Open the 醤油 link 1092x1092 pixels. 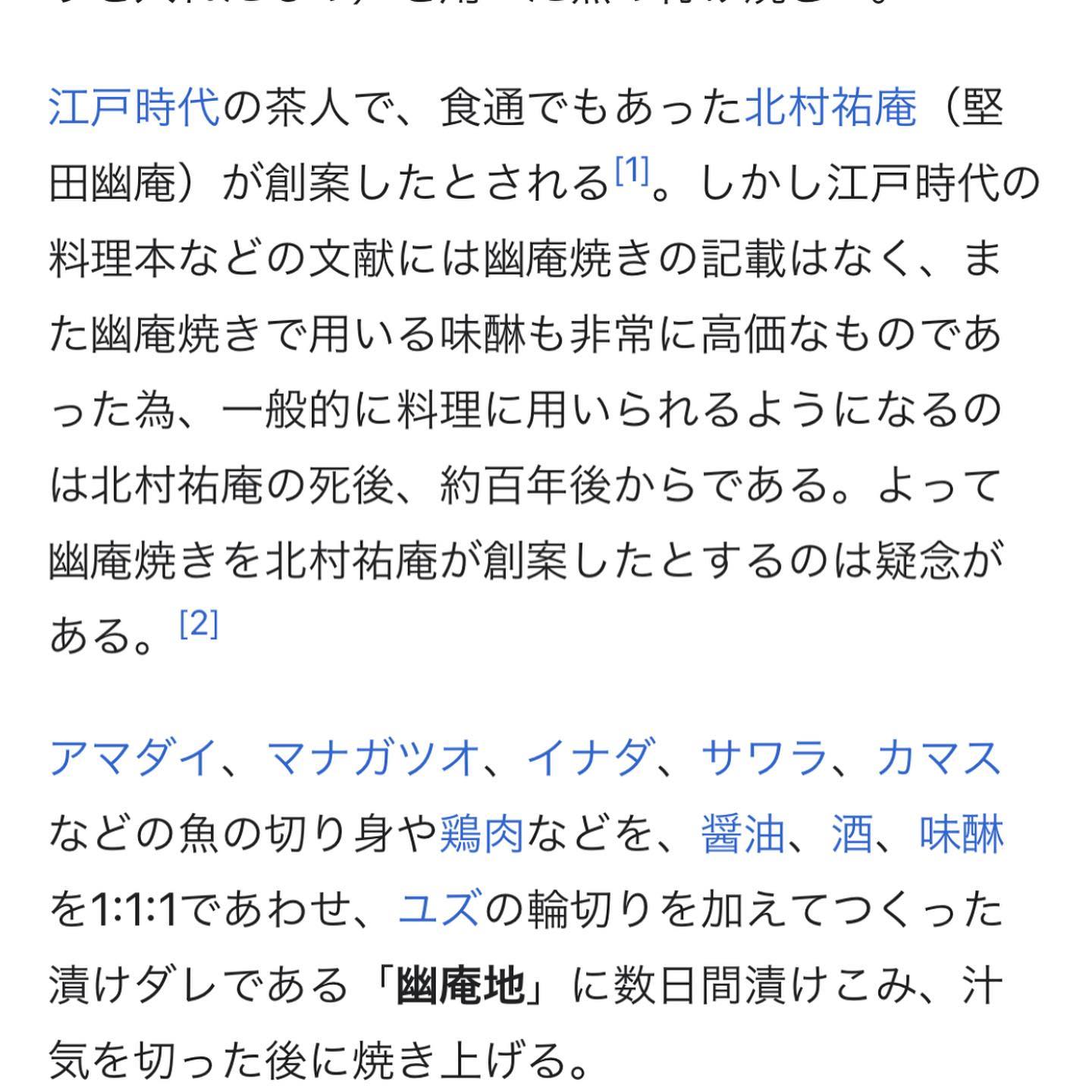point(743,833)
